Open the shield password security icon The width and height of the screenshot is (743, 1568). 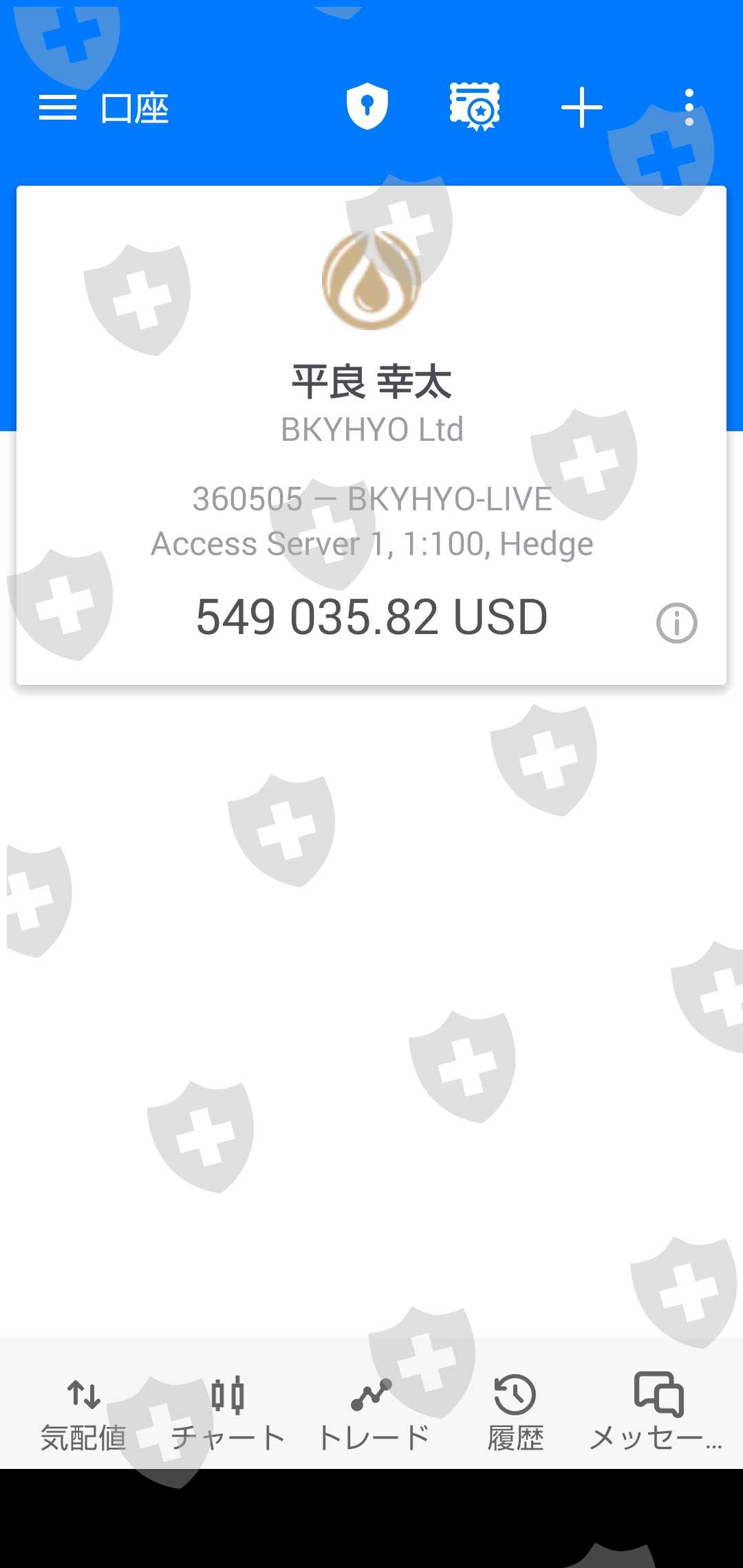click(x=367, y=107)
